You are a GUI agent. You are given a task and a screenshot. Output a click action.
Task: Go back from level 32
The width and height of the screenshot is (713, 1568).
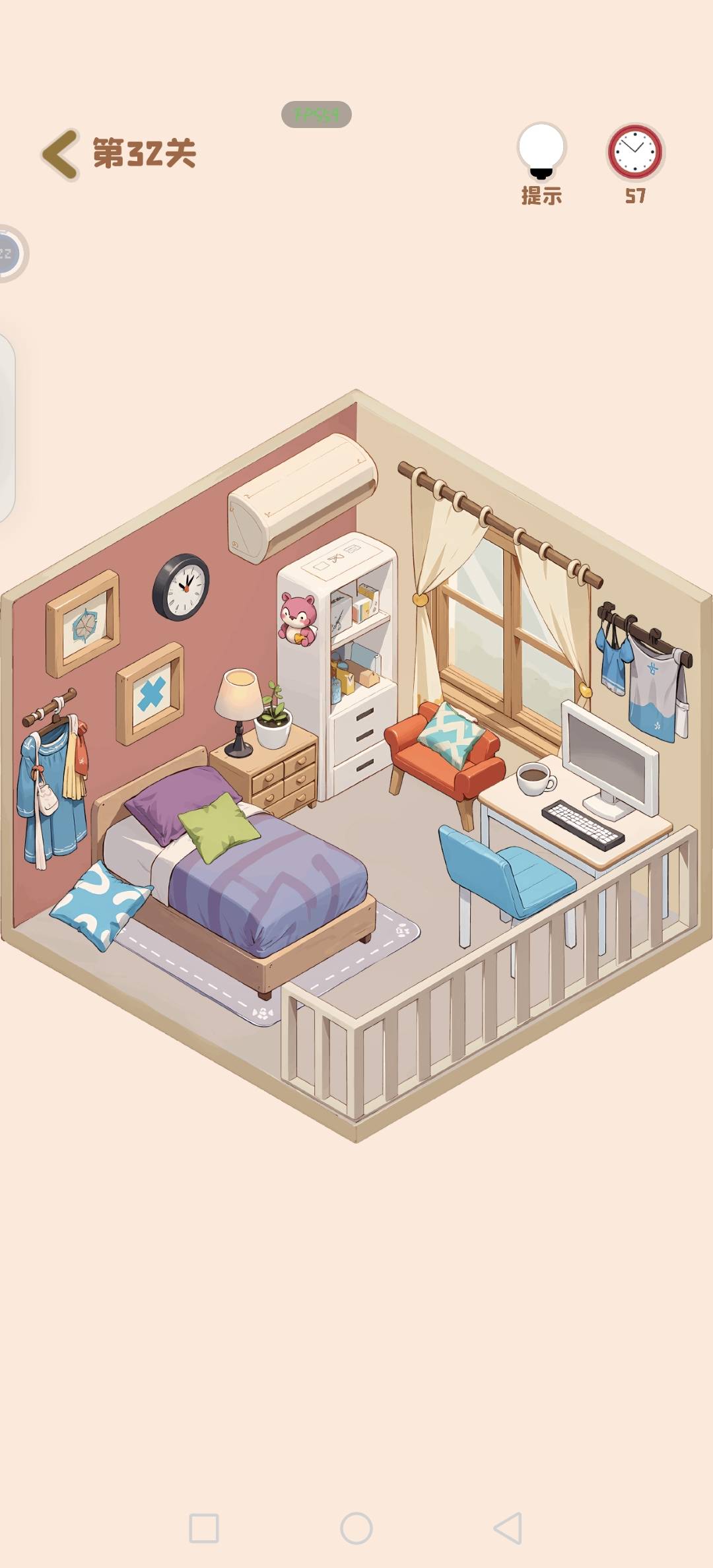(61, 154)
